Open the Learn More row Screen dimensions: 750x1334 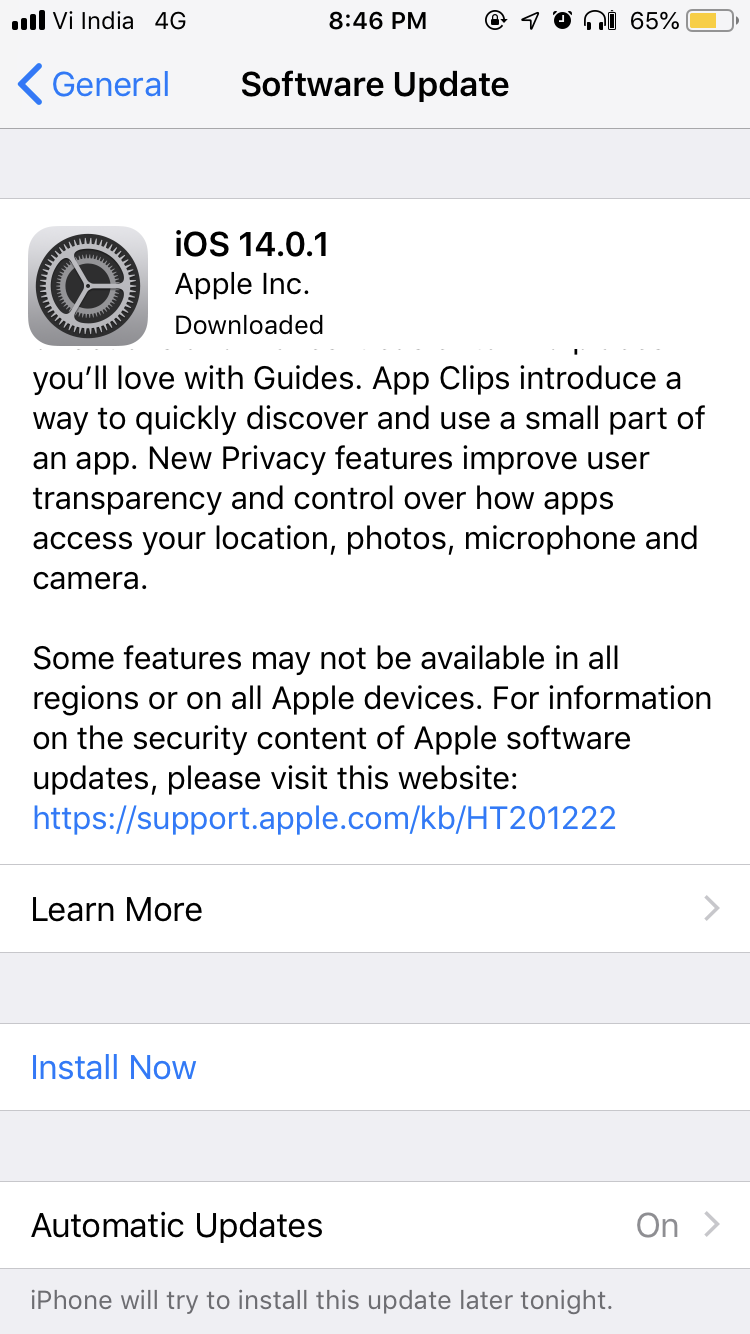375,909
